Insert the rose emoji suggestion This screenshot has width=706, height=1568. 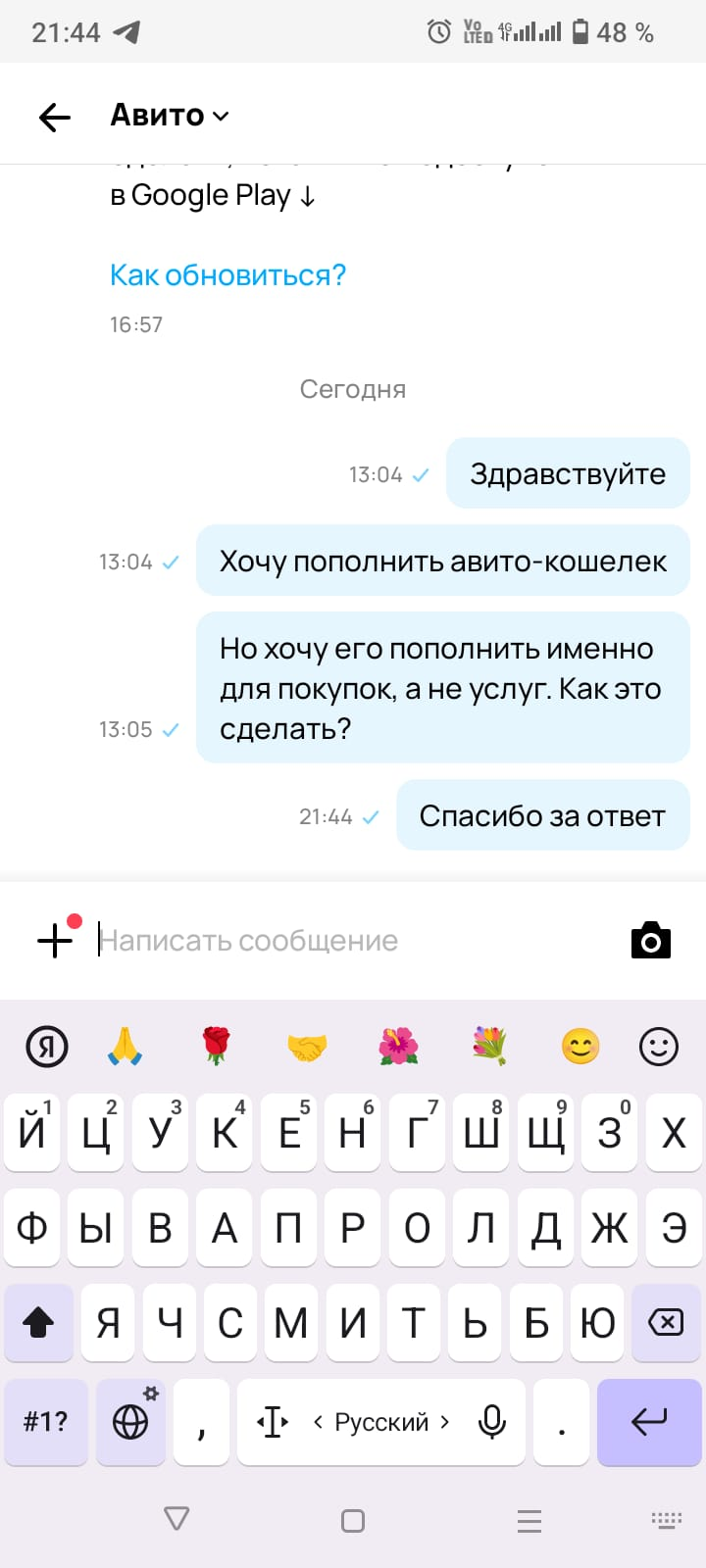tap(216, 1046)
